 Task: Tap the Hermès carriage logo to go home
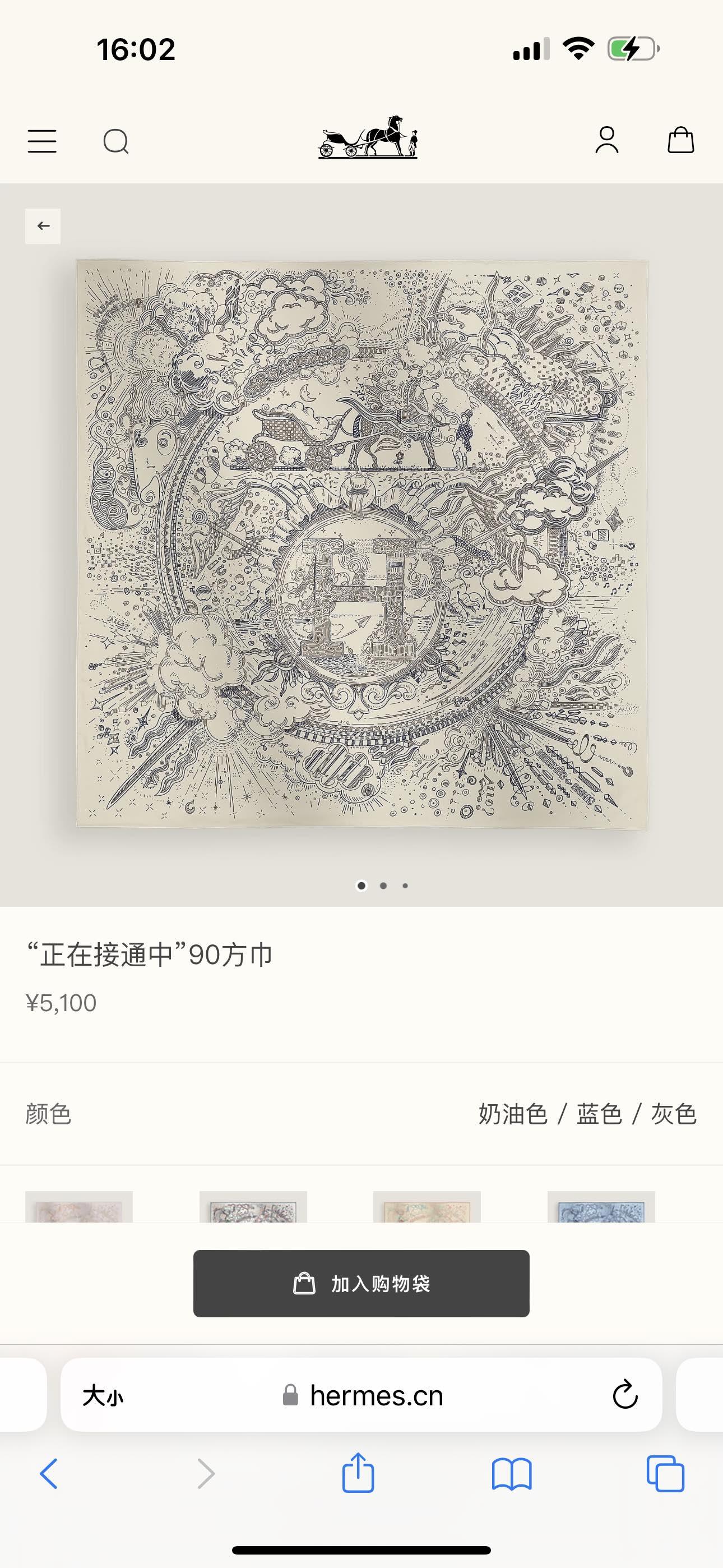[368, 138]
